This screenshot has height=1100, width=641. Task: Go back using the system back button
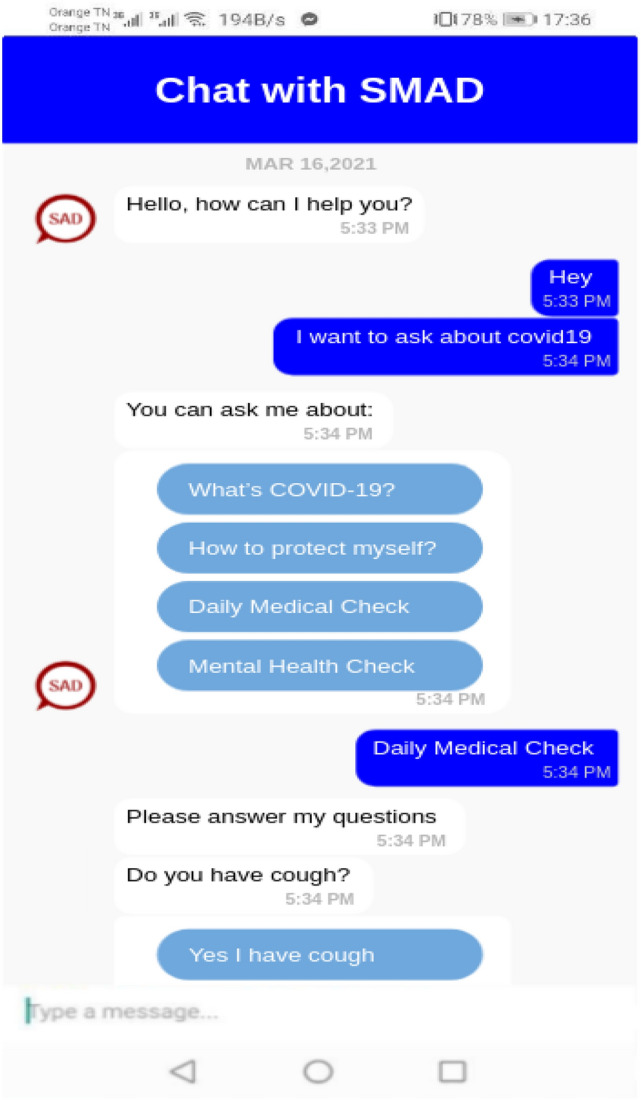[182, 1072]
